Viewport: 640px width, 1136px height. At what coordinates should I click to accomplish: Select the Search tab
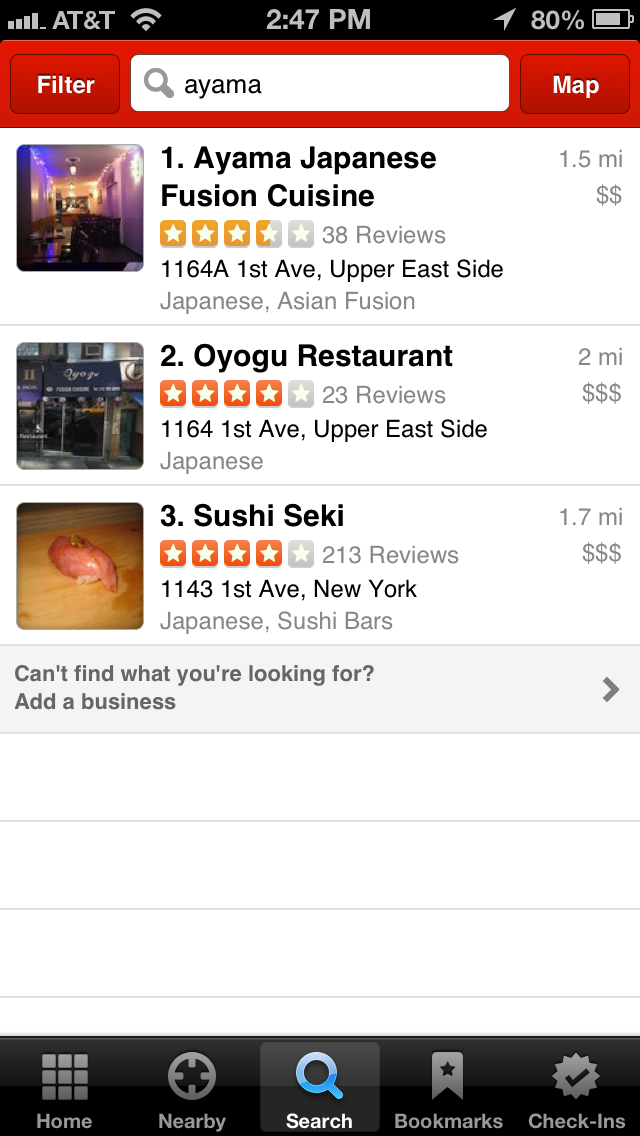pos(320,1089)
